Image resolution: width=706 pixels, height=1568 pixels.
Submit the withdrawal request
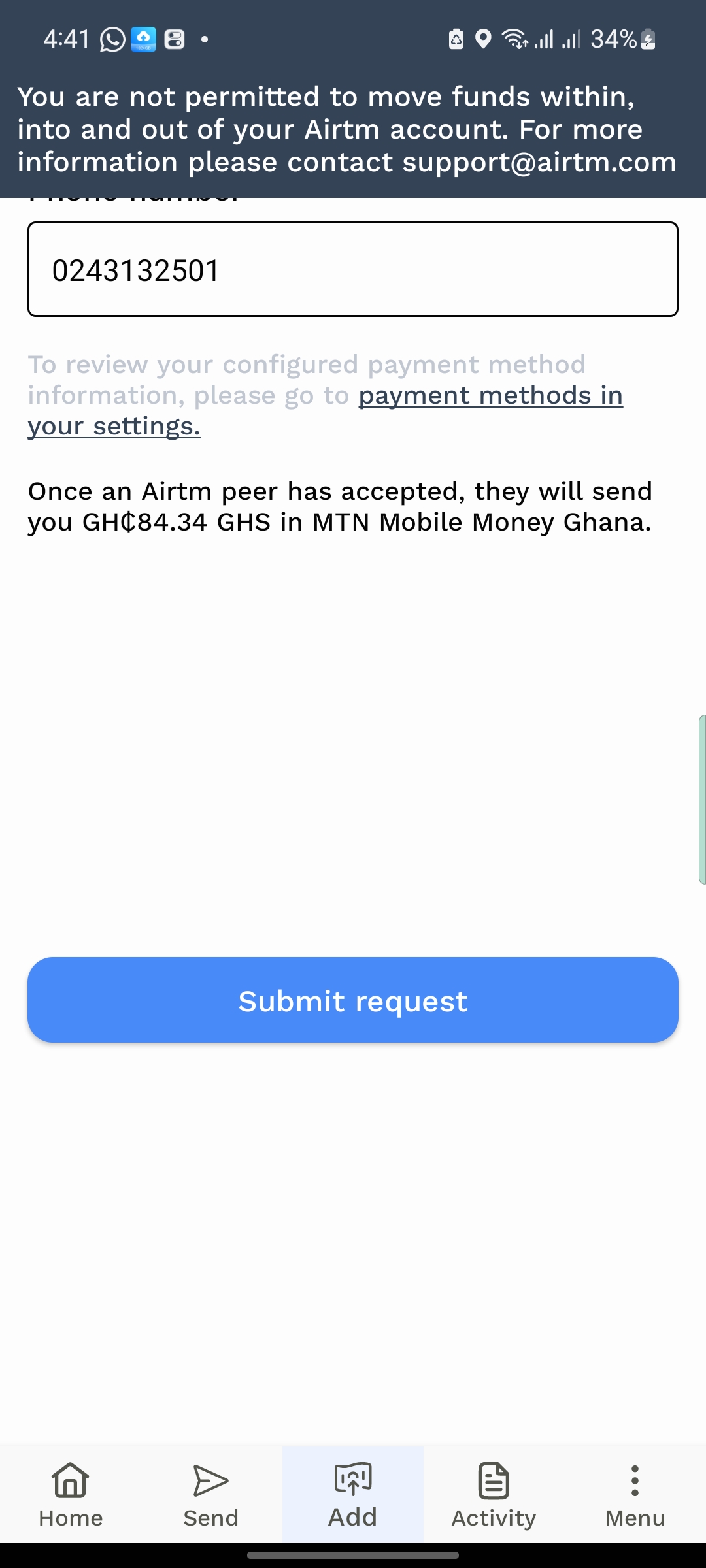[353, 1000]
